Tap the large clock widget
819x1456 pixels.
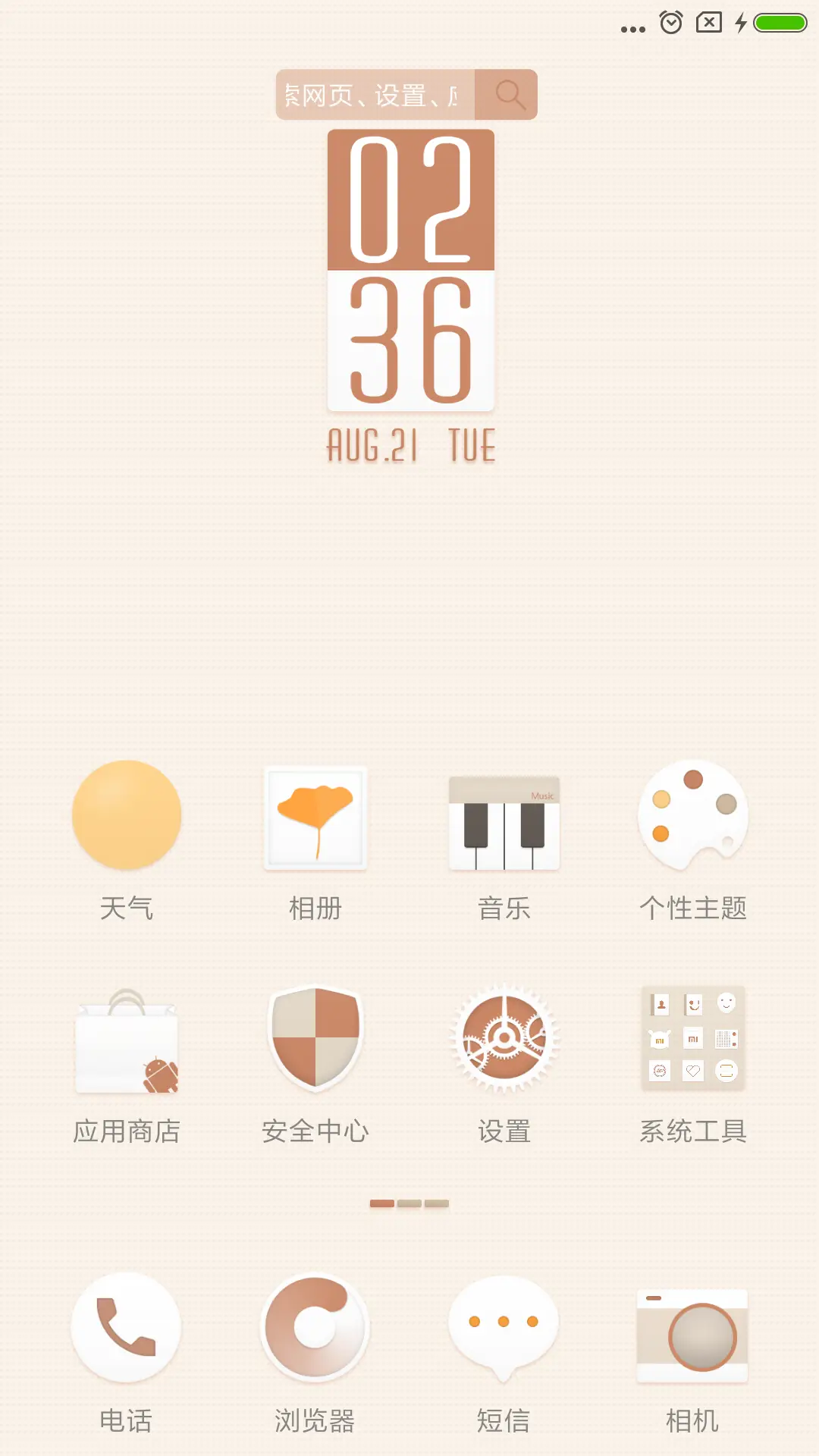409,269
